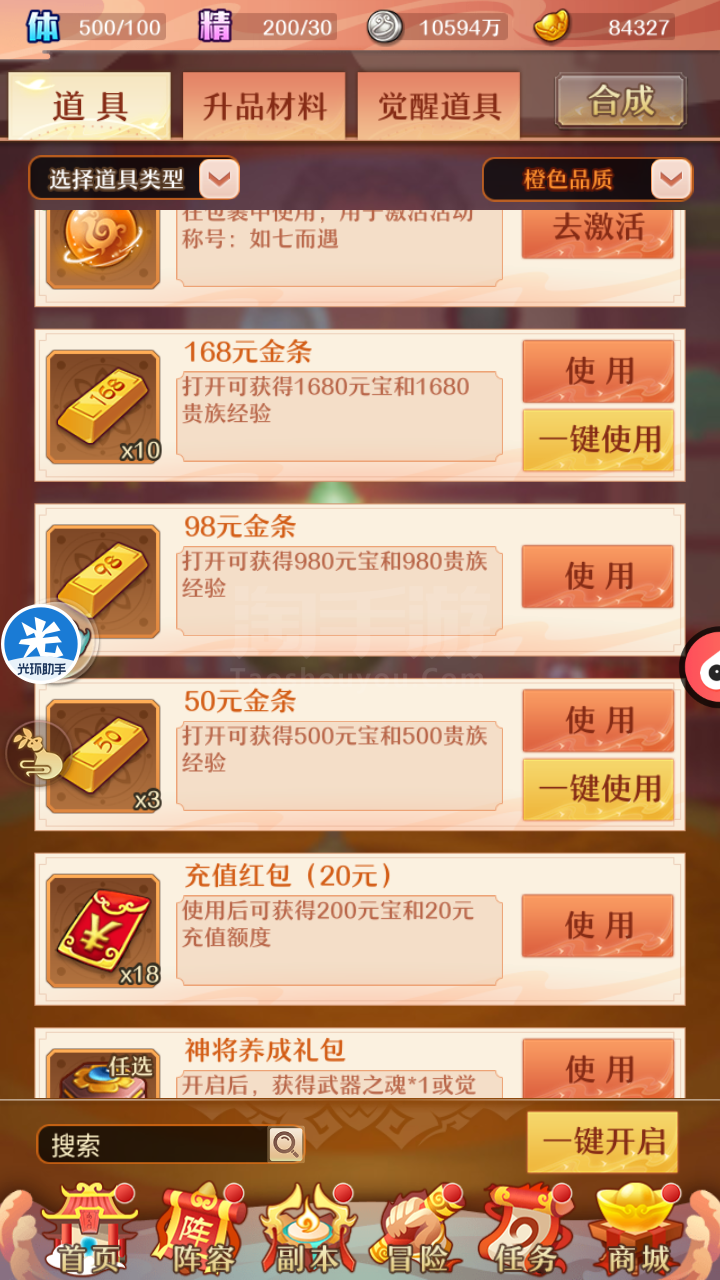
Task: Tap the magnifier search icon
Action: click(286, 1144)
